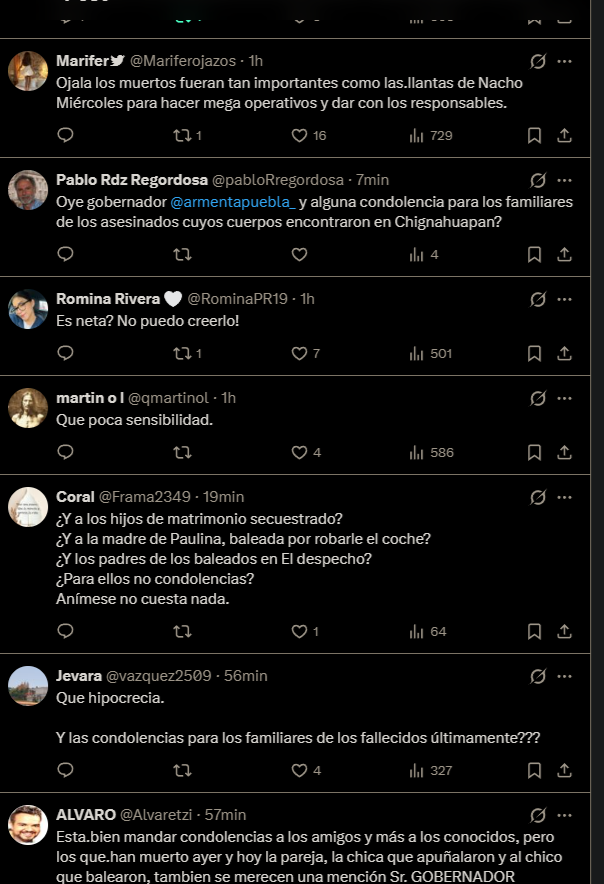Screen dimensions: 604x884
Task: Bookmark martin o l's tweet
Action: tap(535, 452)
